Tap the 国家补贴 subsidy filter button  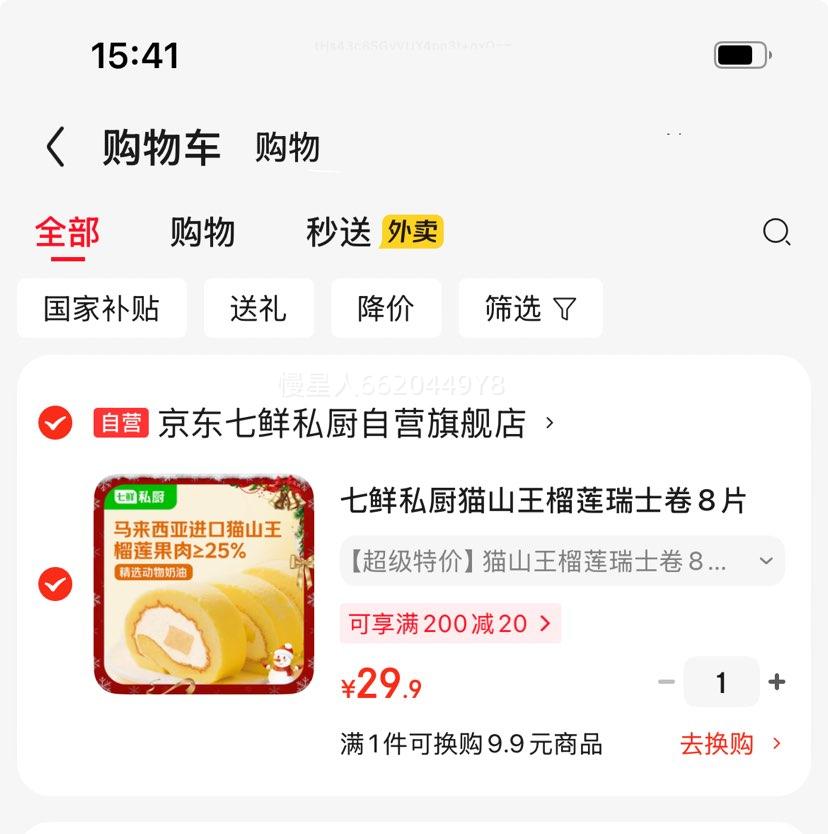pos(101,308)
